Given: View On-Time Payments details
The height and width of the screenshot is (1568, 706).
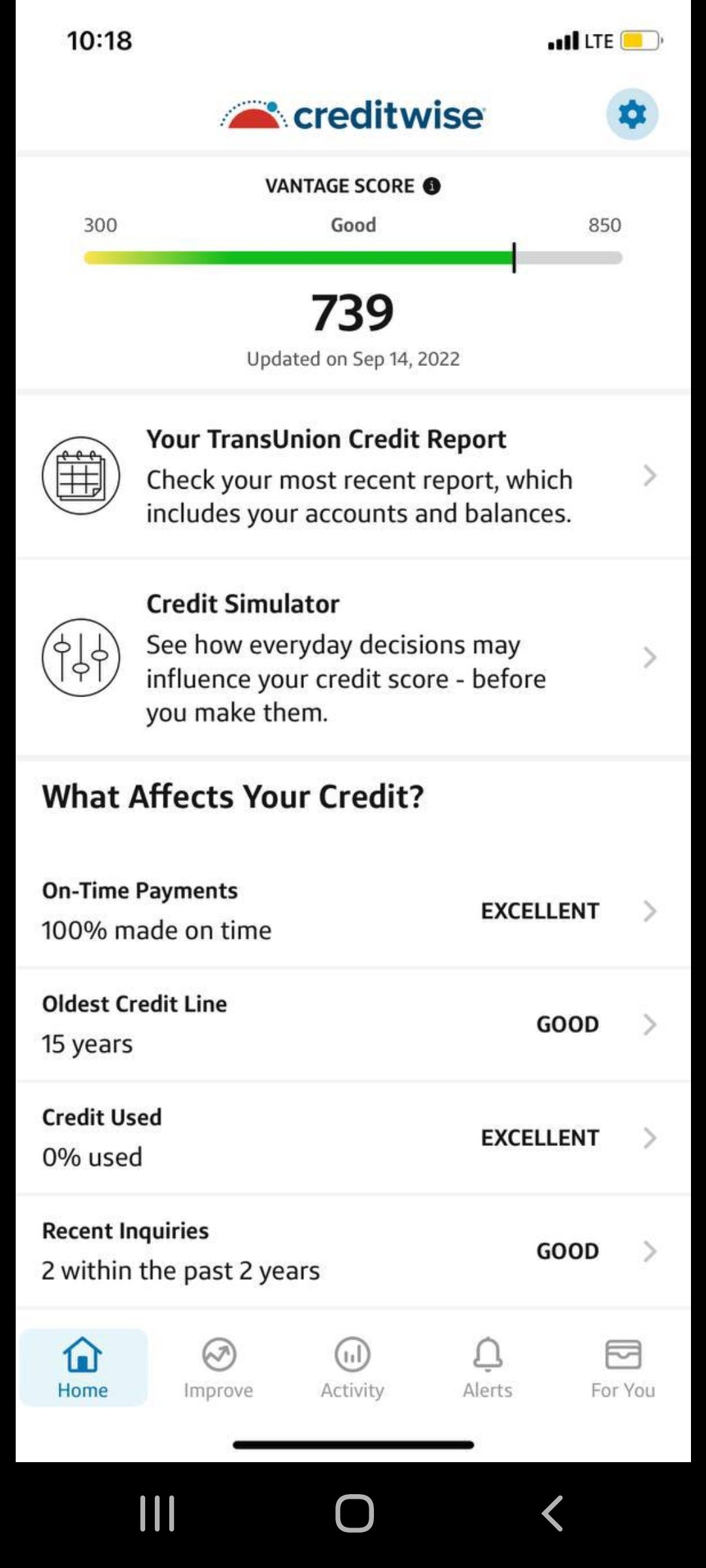Looking at the screenshot, I should 353,911.
